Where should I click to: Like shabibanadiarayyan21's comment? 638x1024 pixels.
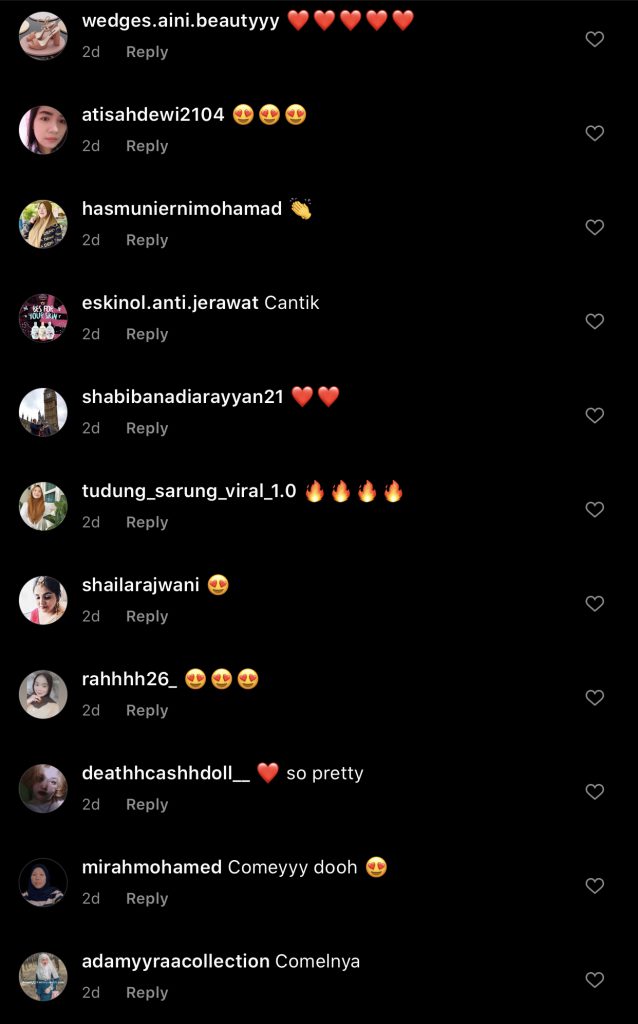click(x=595, y=415)
